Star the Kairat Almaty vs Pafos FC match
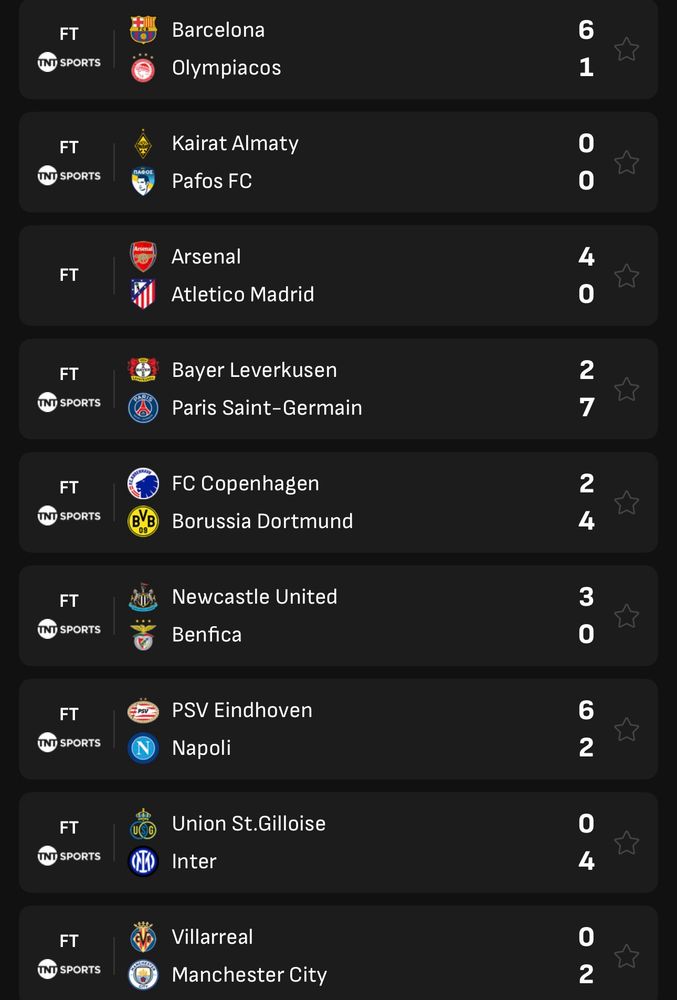The width and height of the screenshot is (677, 1000). pos(627,162)
